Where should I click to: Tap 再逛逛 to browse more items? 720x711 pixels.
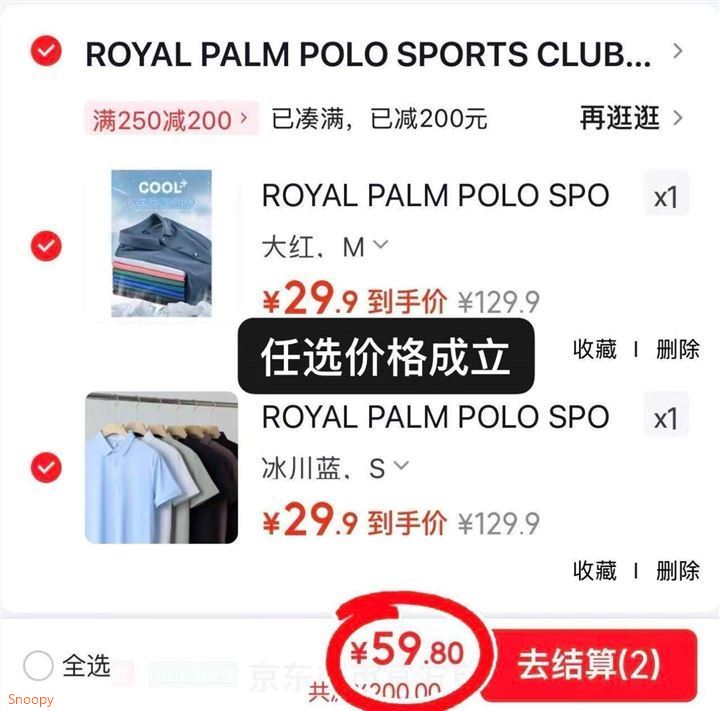click(x=632, y=118)
